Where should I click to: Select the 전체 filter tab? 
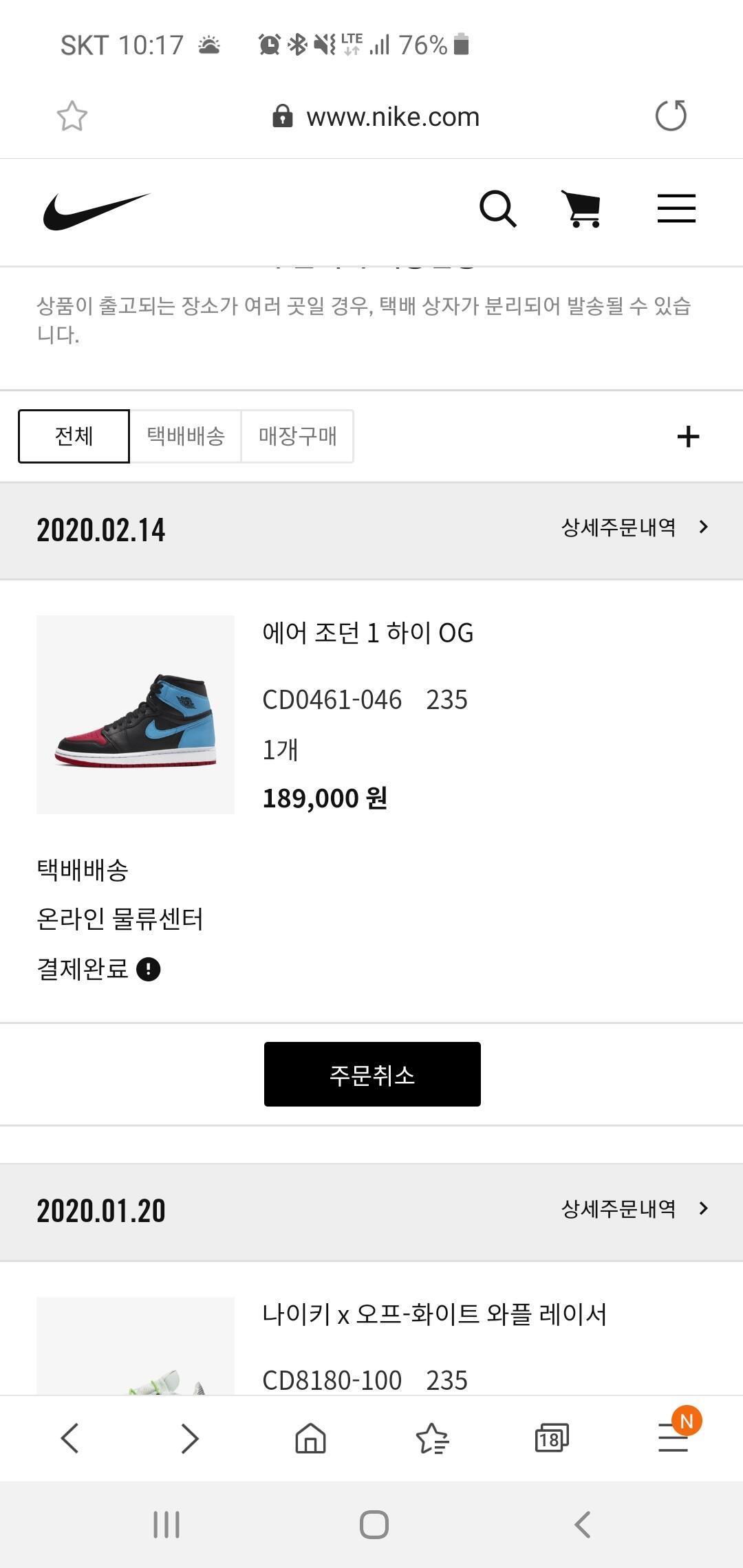[74, 436]
